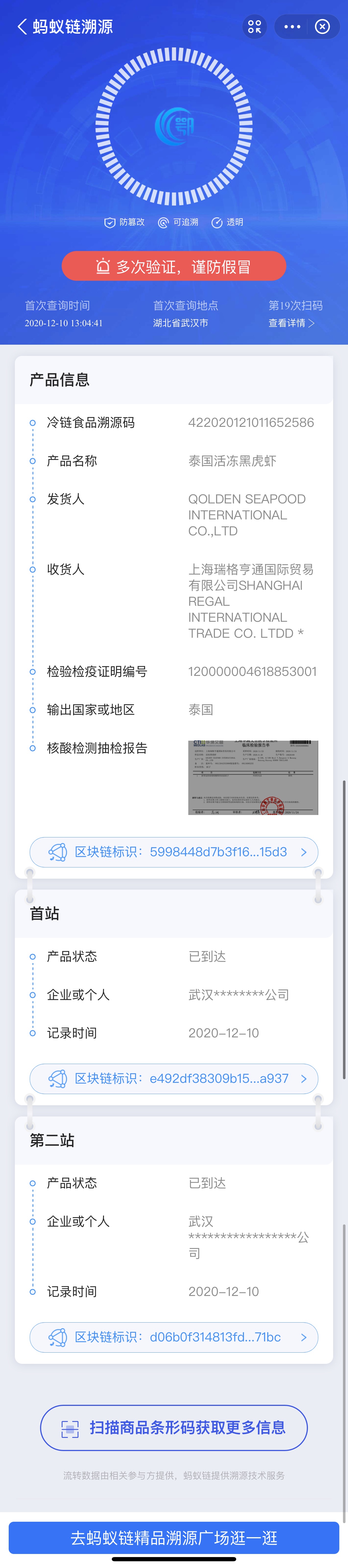Close the mini program

323,27
